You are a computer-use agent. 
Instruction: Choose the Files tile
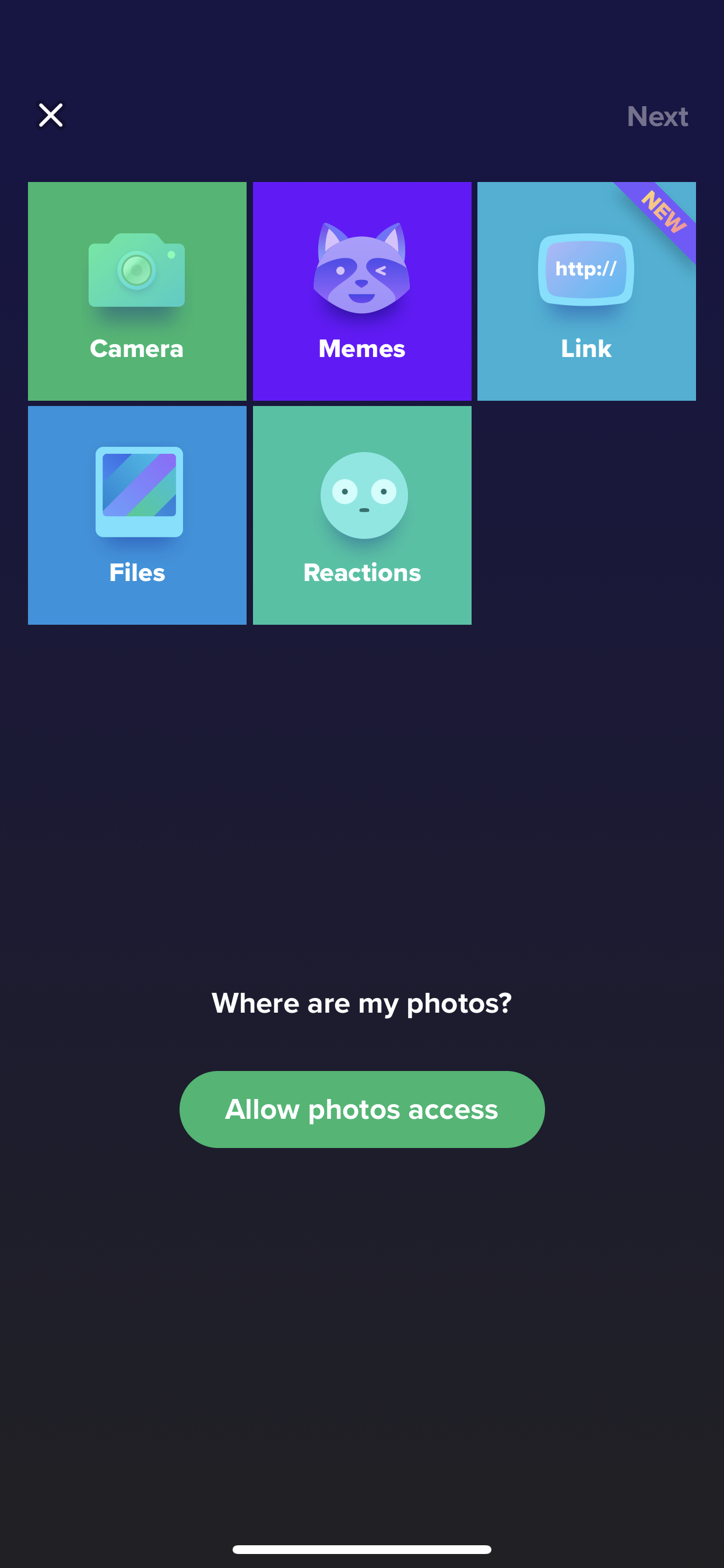(x=137, y=515)
